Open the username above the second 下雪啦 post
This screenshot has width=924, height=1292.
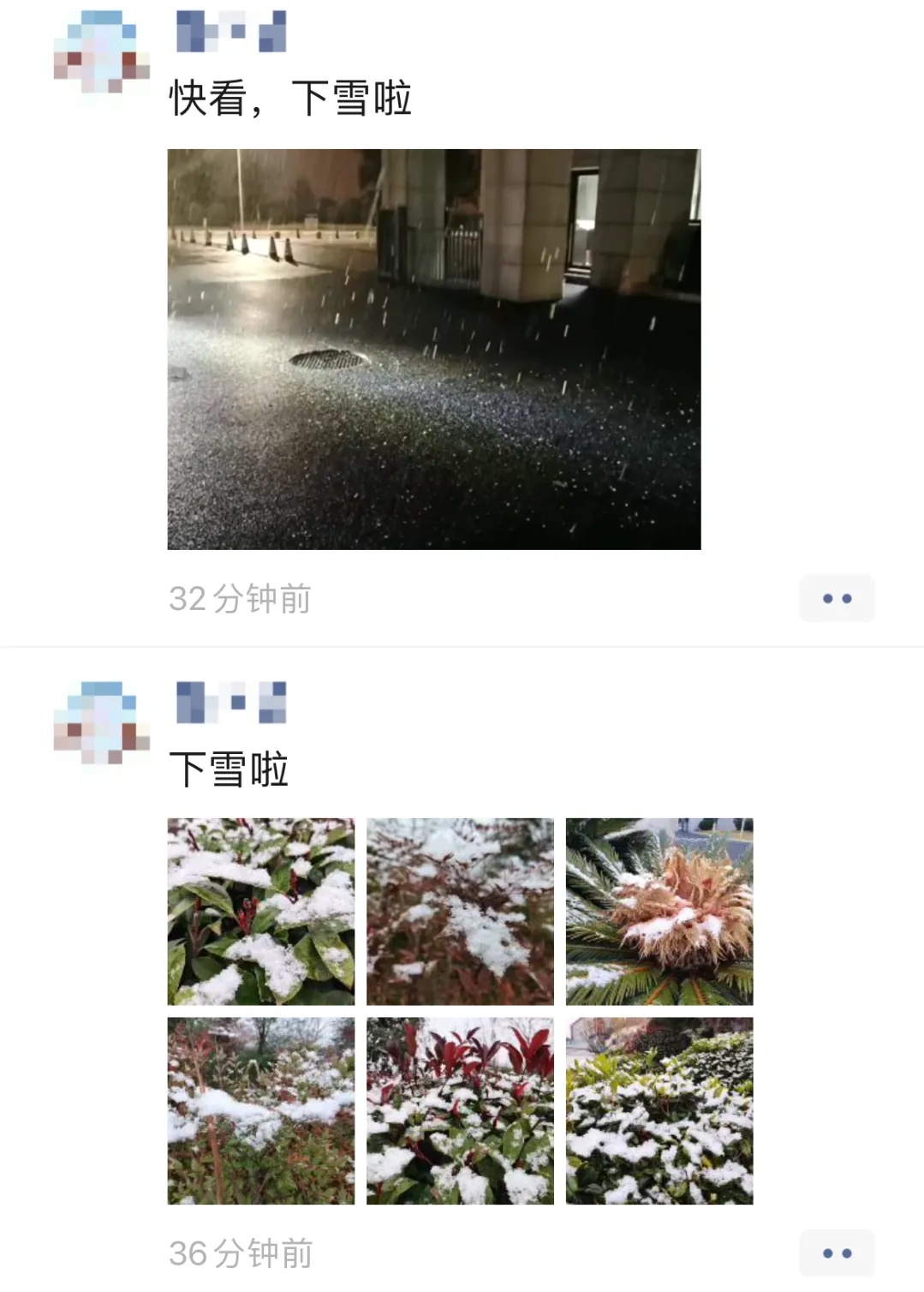(230, 703)
